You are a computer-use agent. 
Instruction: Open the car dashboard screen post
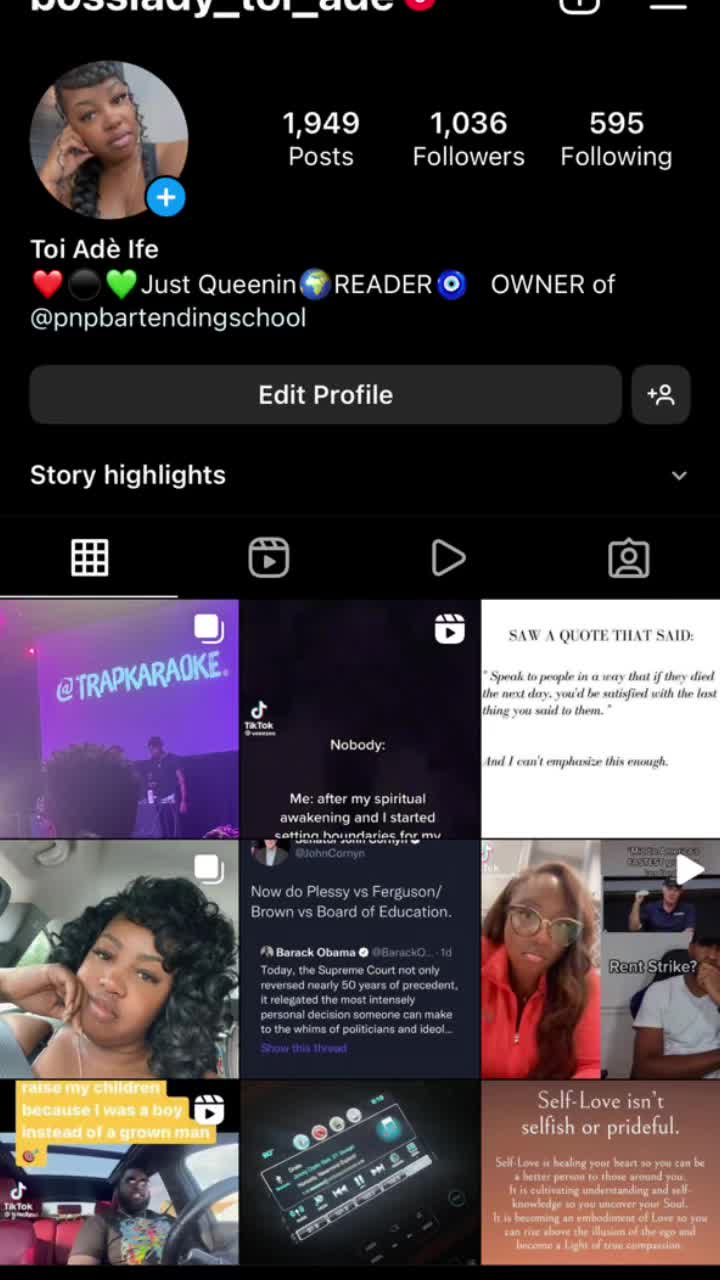[360, 1172]
